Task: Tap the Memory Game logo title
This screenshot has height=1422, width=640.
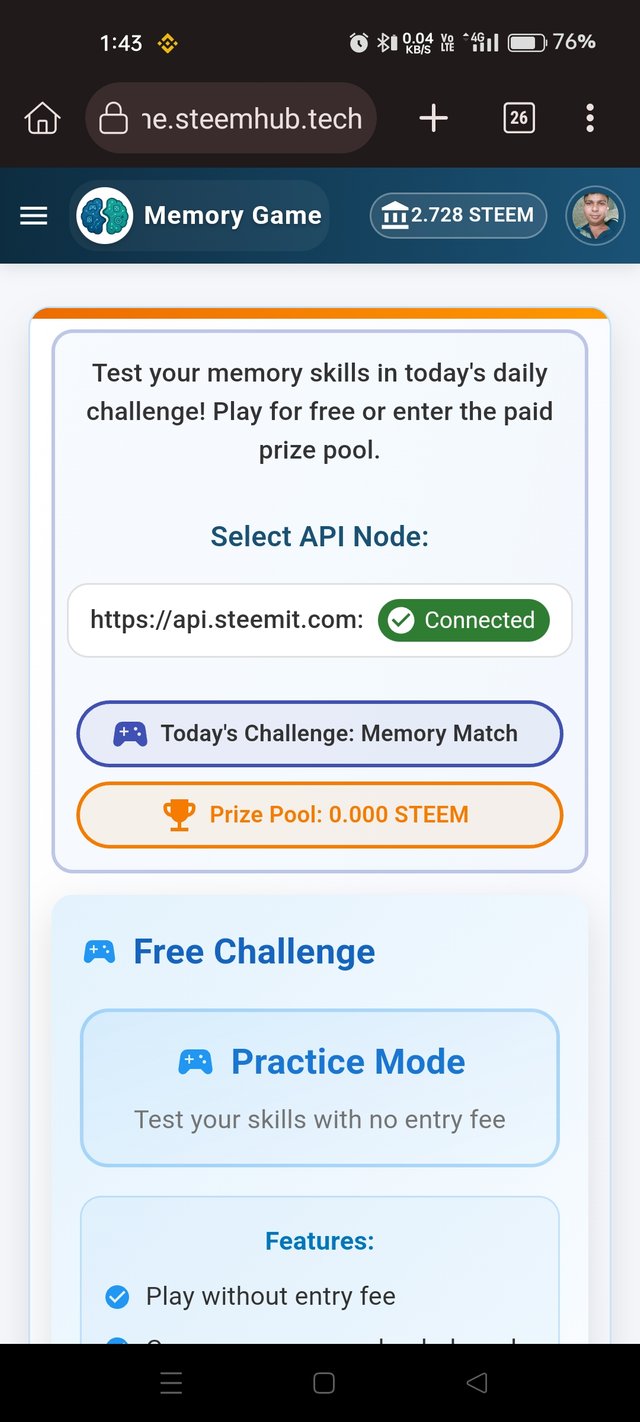Action: pyautogui.click(x=200, y=216)
